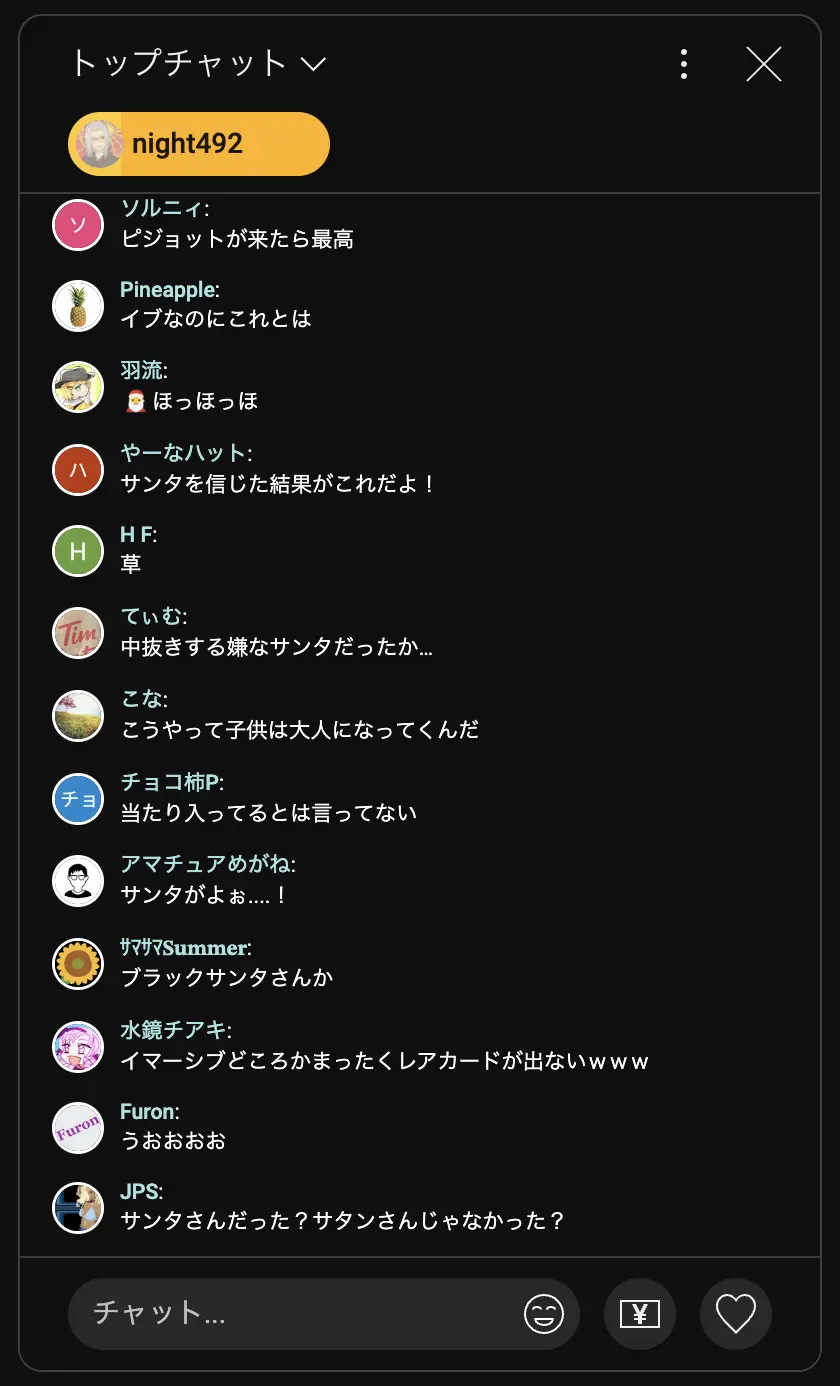Select やーなハット's chat message

[278, 483]
